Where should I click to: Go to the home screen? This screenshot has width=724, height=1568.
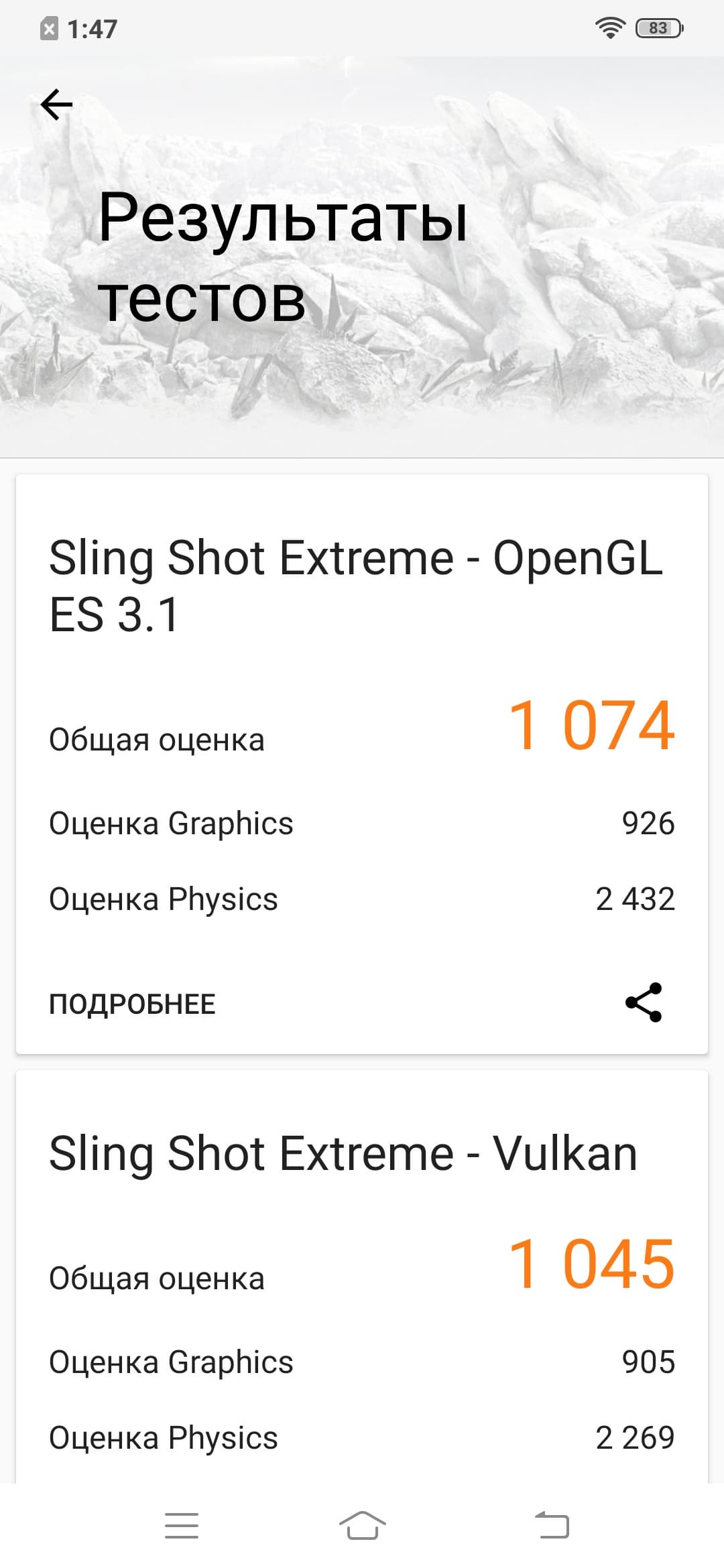coord(362,1526)
